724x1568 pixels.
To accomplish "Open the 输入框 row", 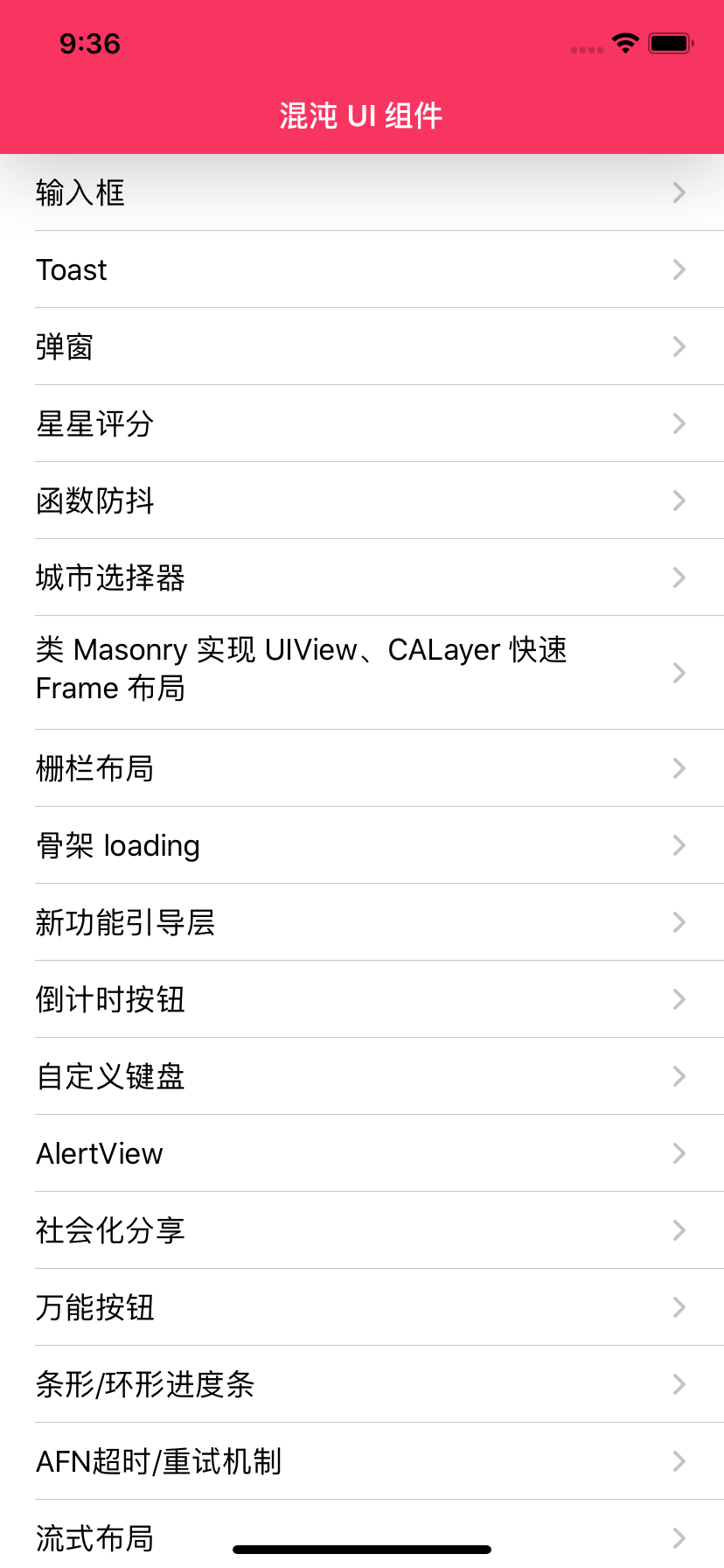I will [362, 192].
